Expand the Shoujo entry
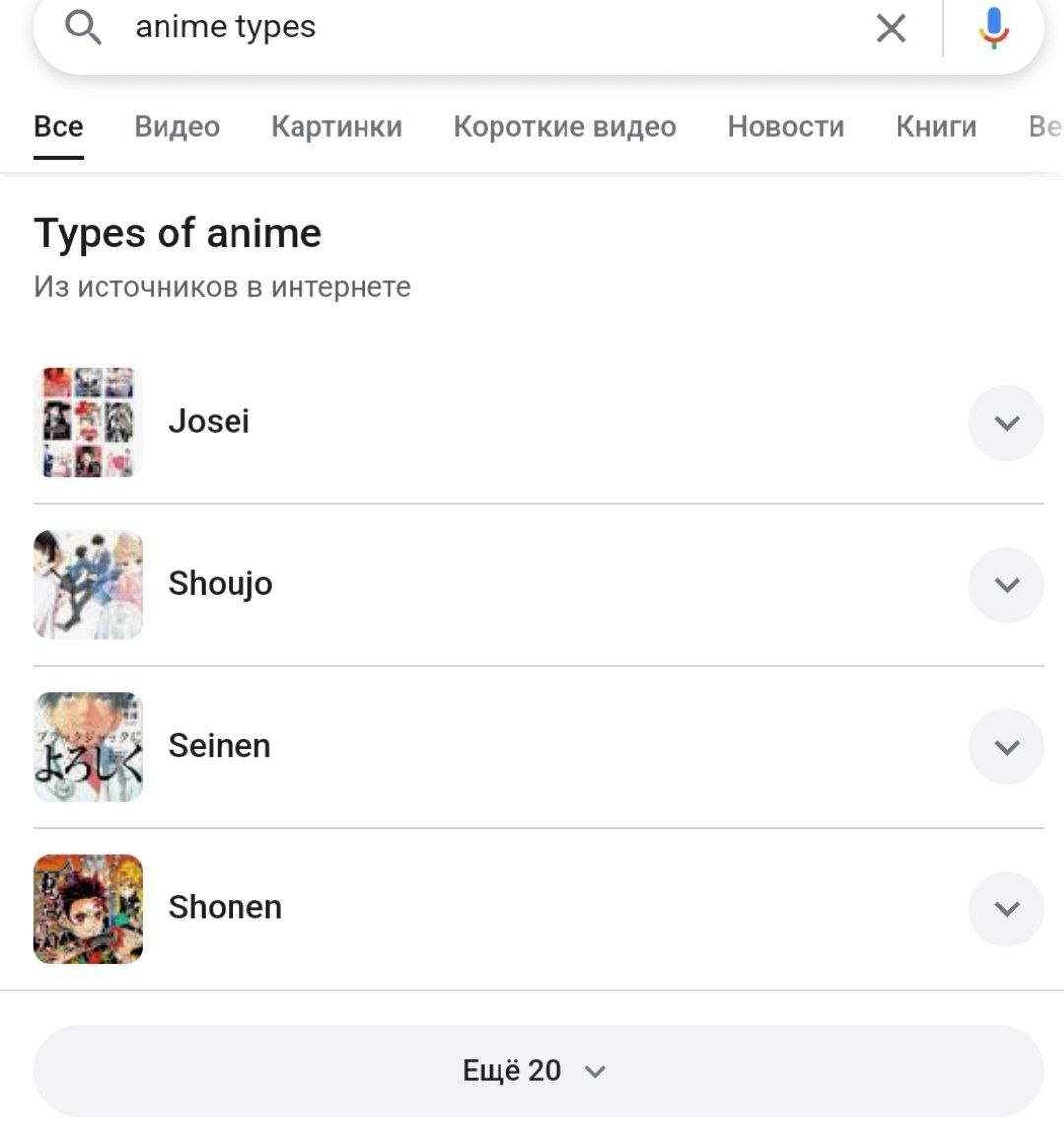1064x1132 pixels. 1006,585
